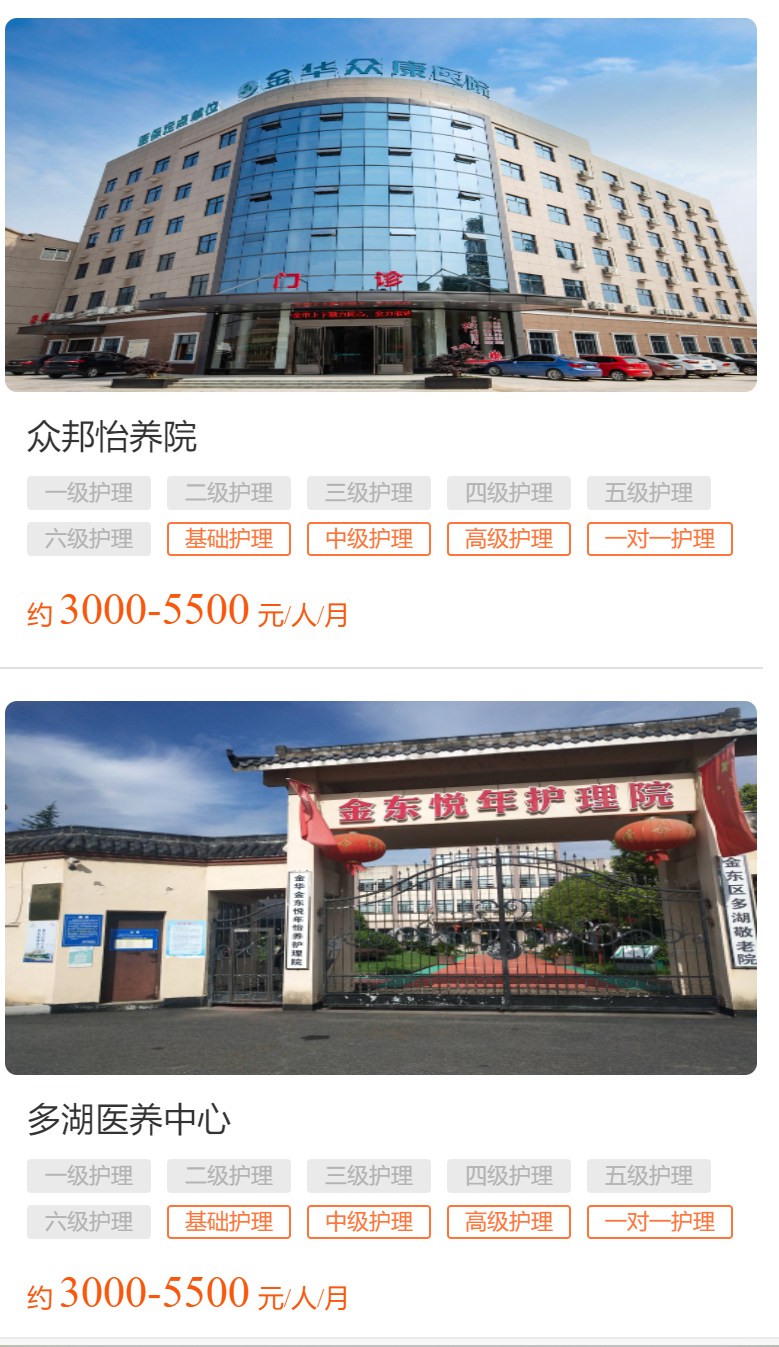
Task: Open the 多湖医养中心 nursing home listing
Action: click(129, 1120)
